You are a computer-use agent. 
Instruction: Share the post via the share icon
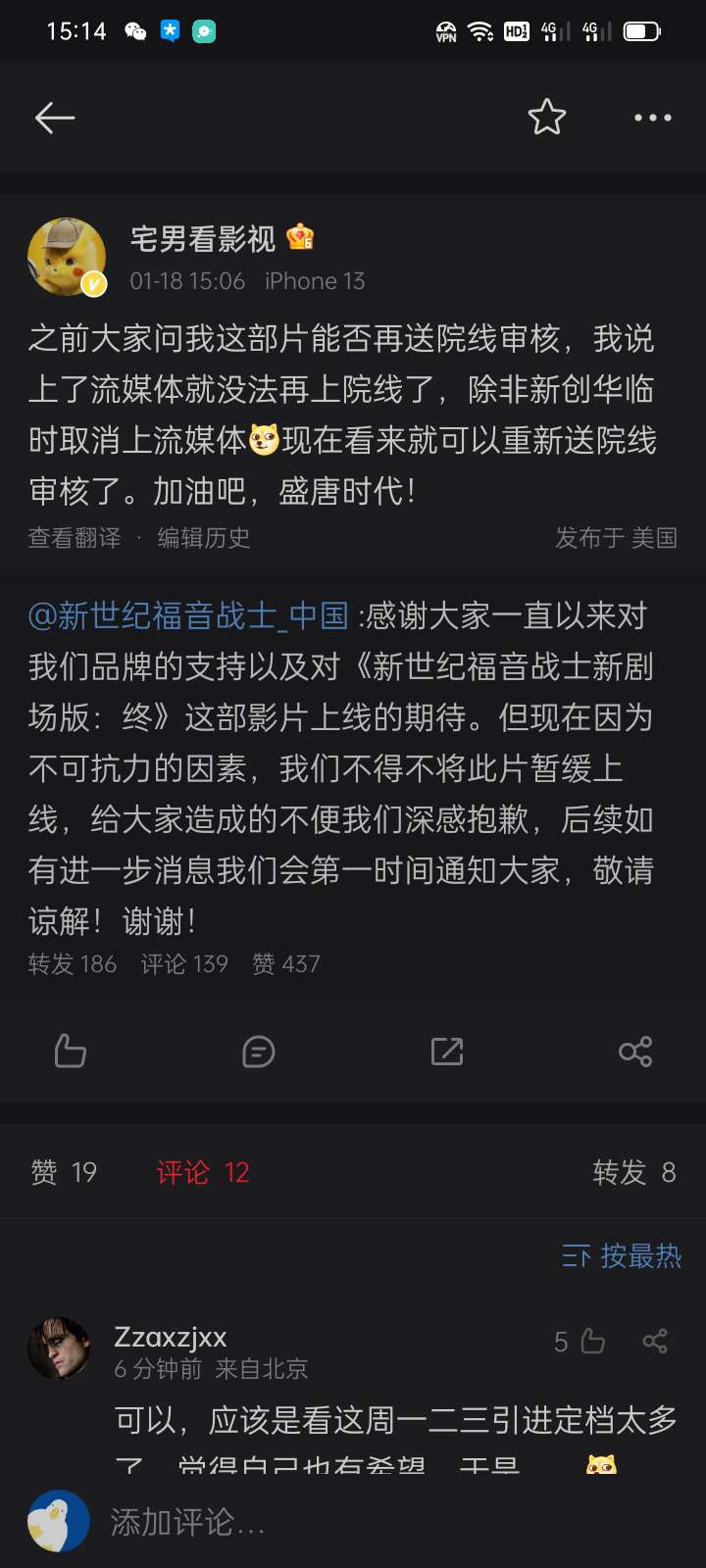[x=634, y=1052]
